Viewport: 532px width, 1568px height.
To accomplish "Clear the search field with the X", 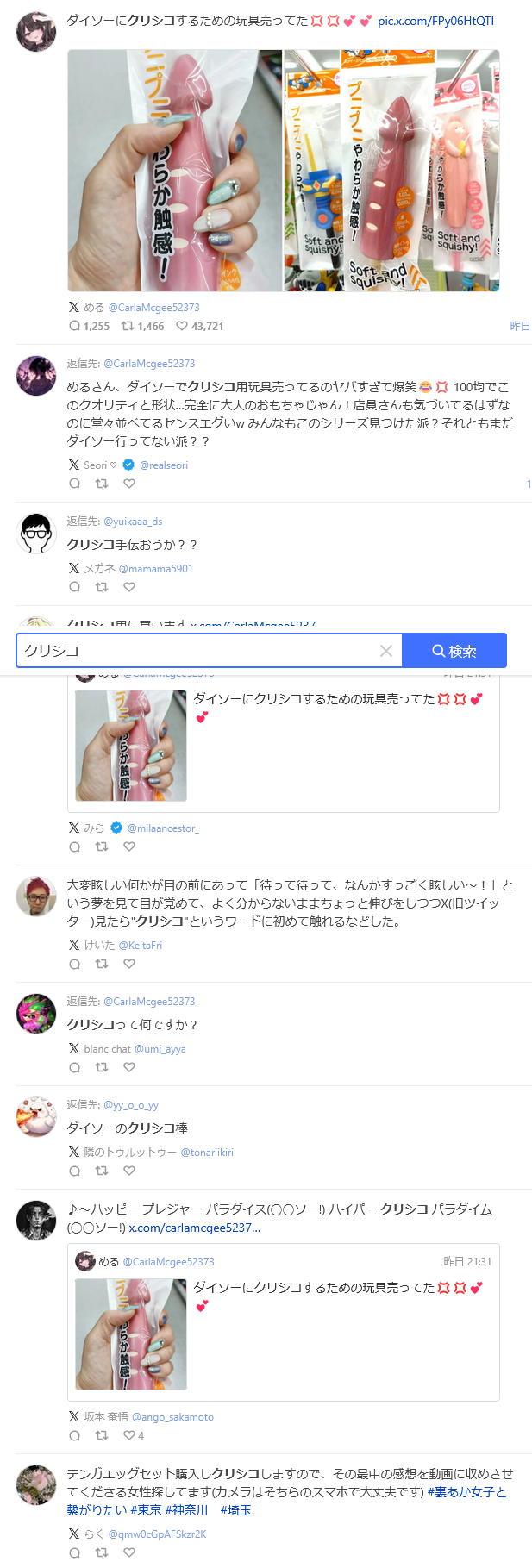I will [386, 651].
